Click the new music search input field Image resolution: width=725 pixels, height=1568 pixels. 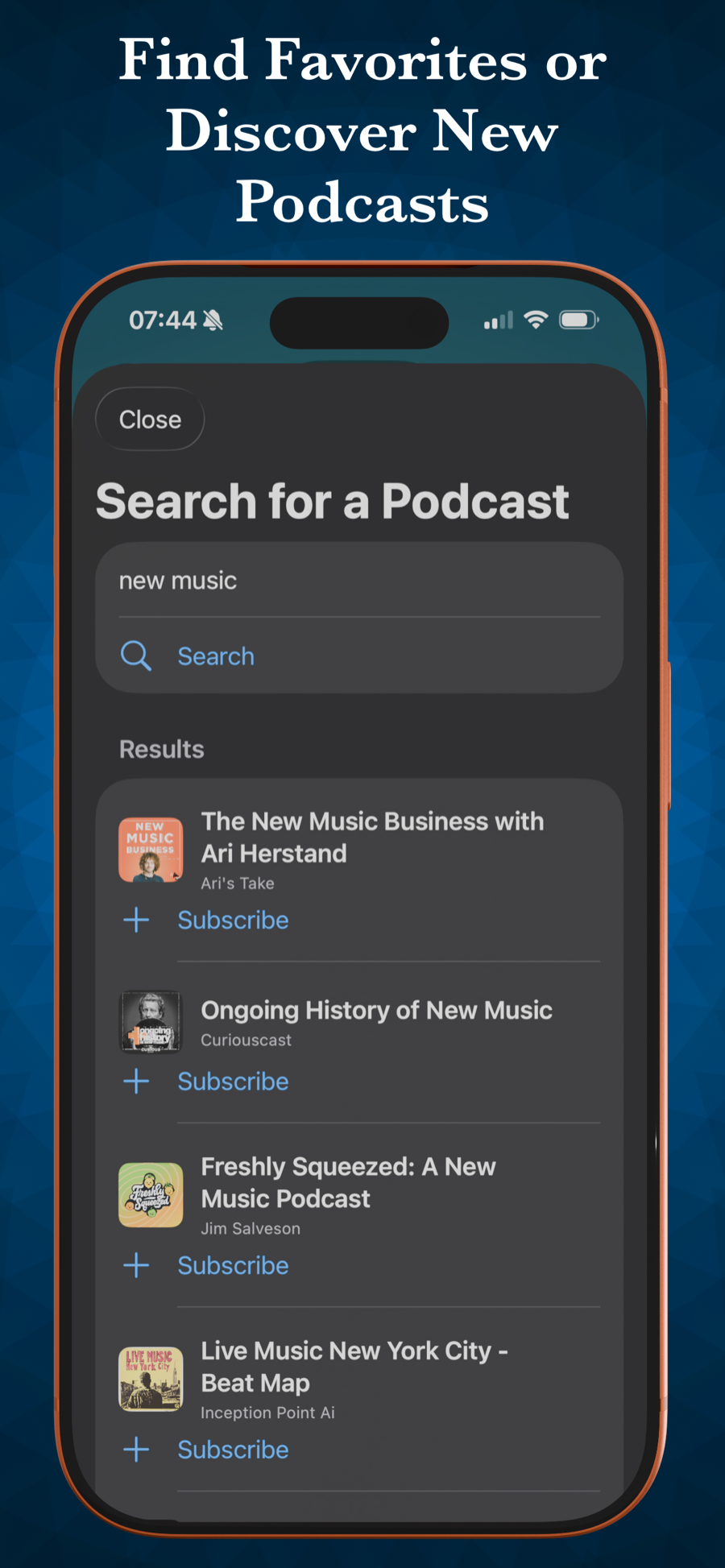coord(358,580)
